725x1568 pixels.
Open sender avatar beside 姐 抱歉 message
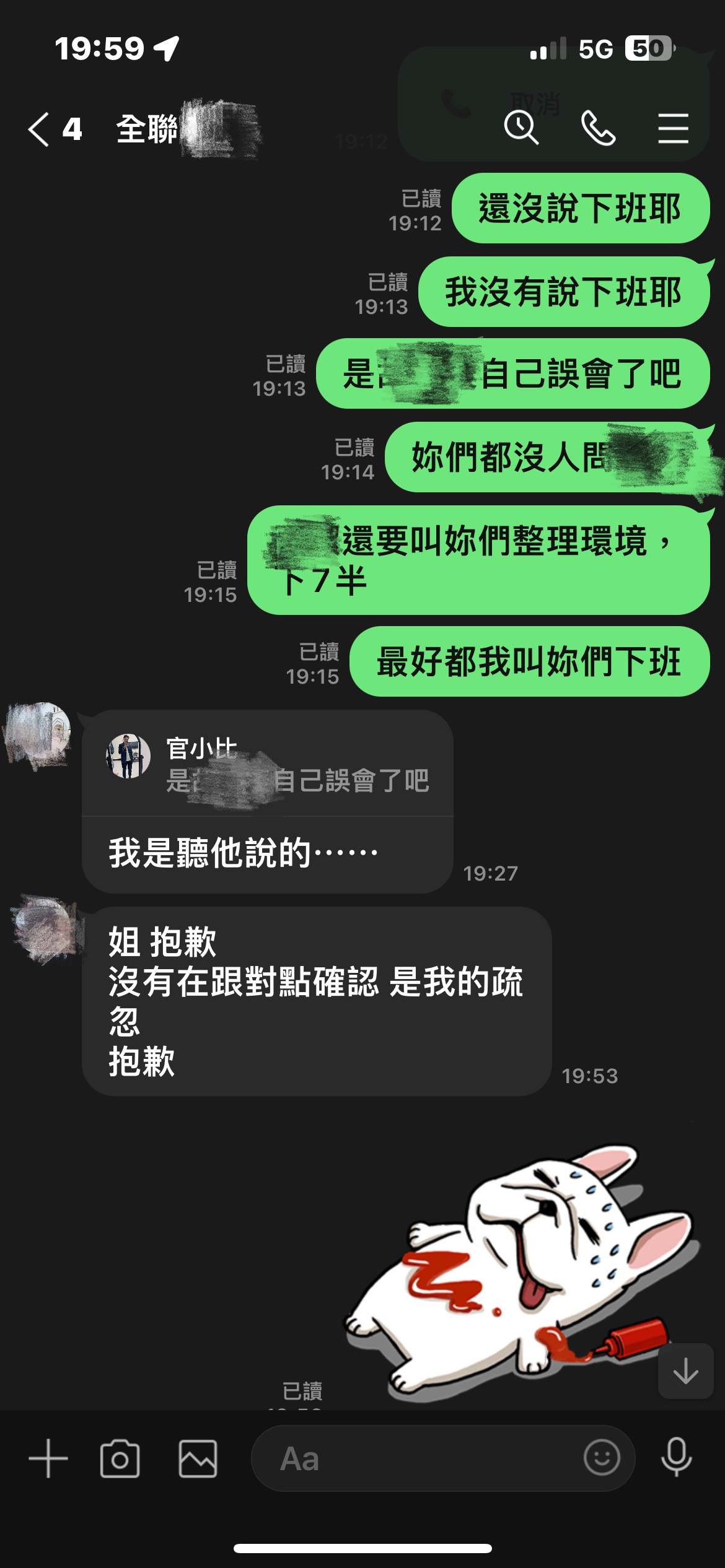(x=45, y=929)
